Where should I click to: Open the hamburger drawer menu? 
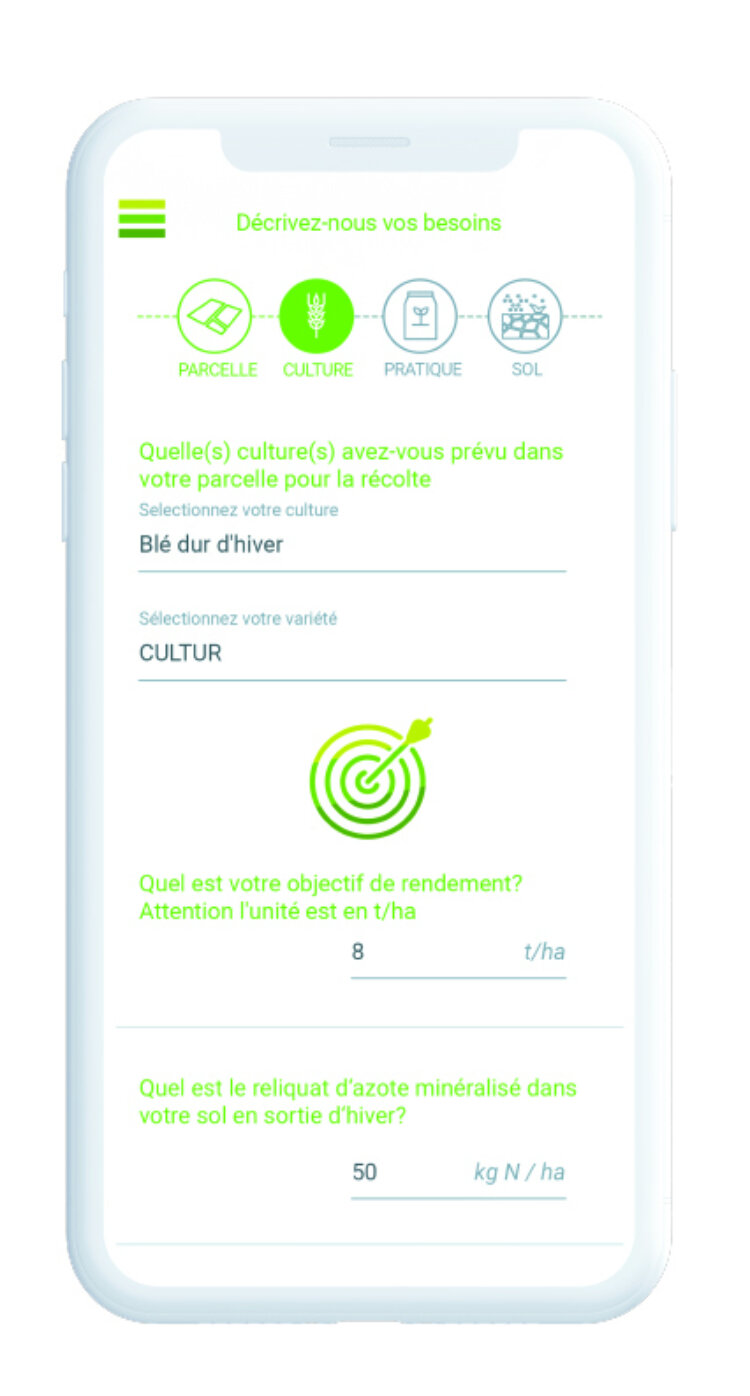pos(142,219)
